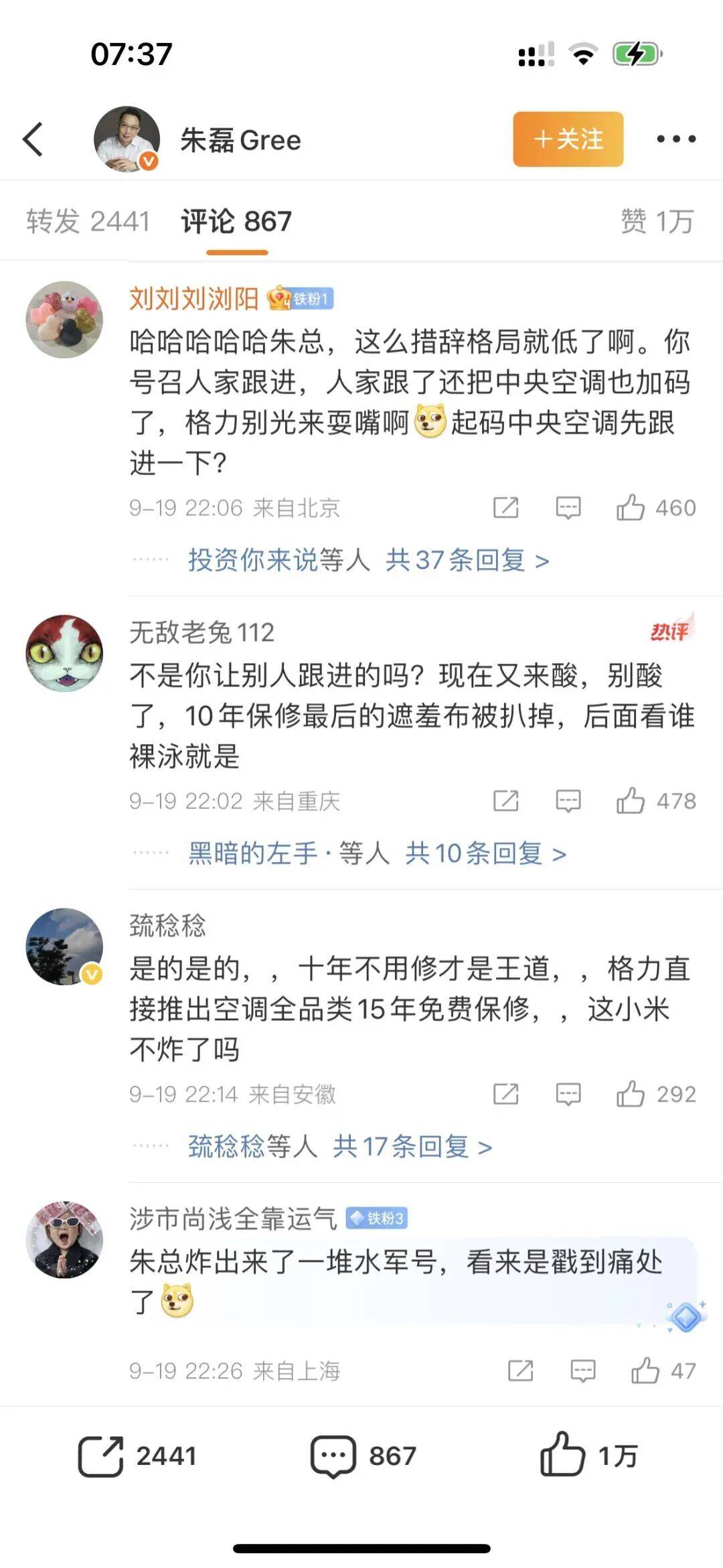This screenshot has height=1568, width=723.
Task: Open the 共17条回复 replies
Action: [412, 1146]
